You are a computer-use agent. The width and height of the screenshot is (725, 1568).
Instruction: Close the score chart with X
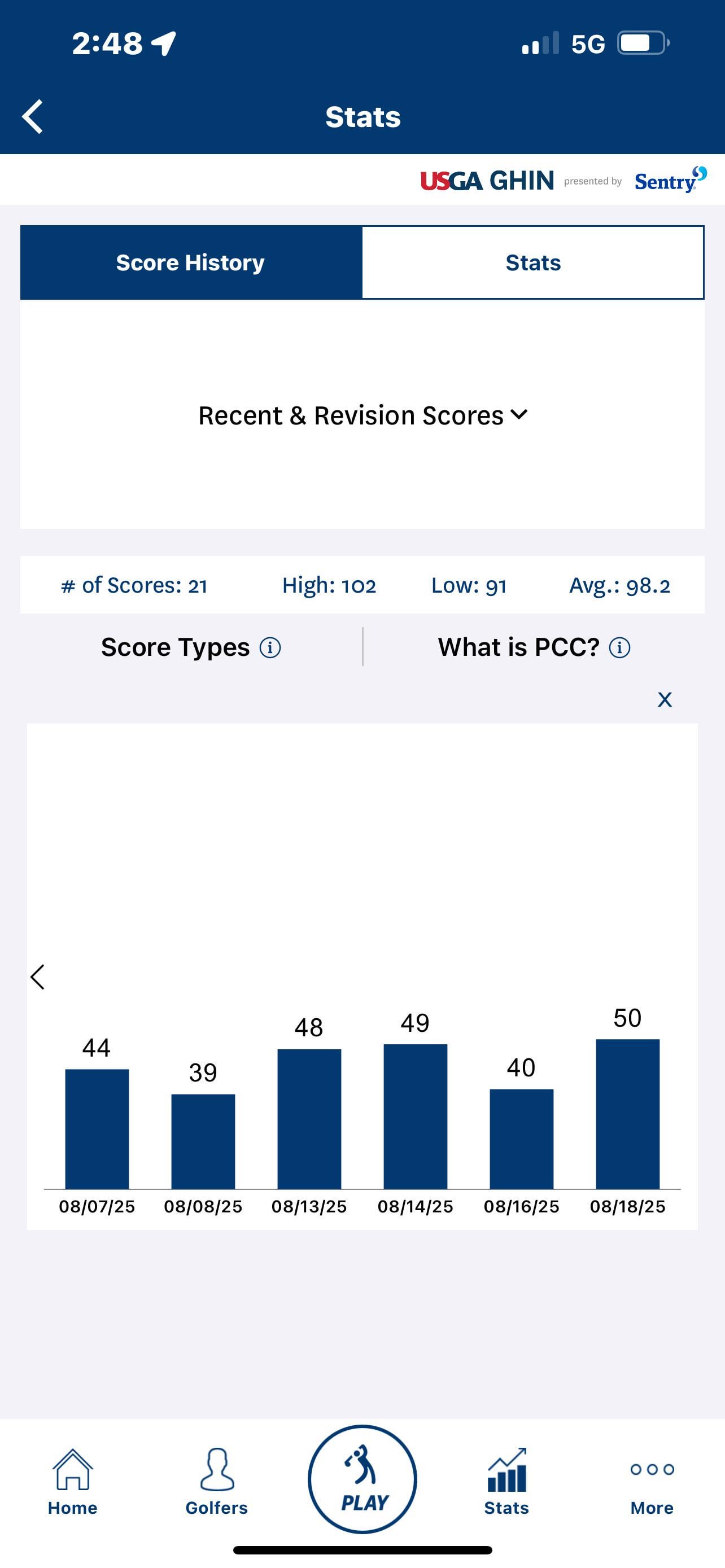coord(665,699)
